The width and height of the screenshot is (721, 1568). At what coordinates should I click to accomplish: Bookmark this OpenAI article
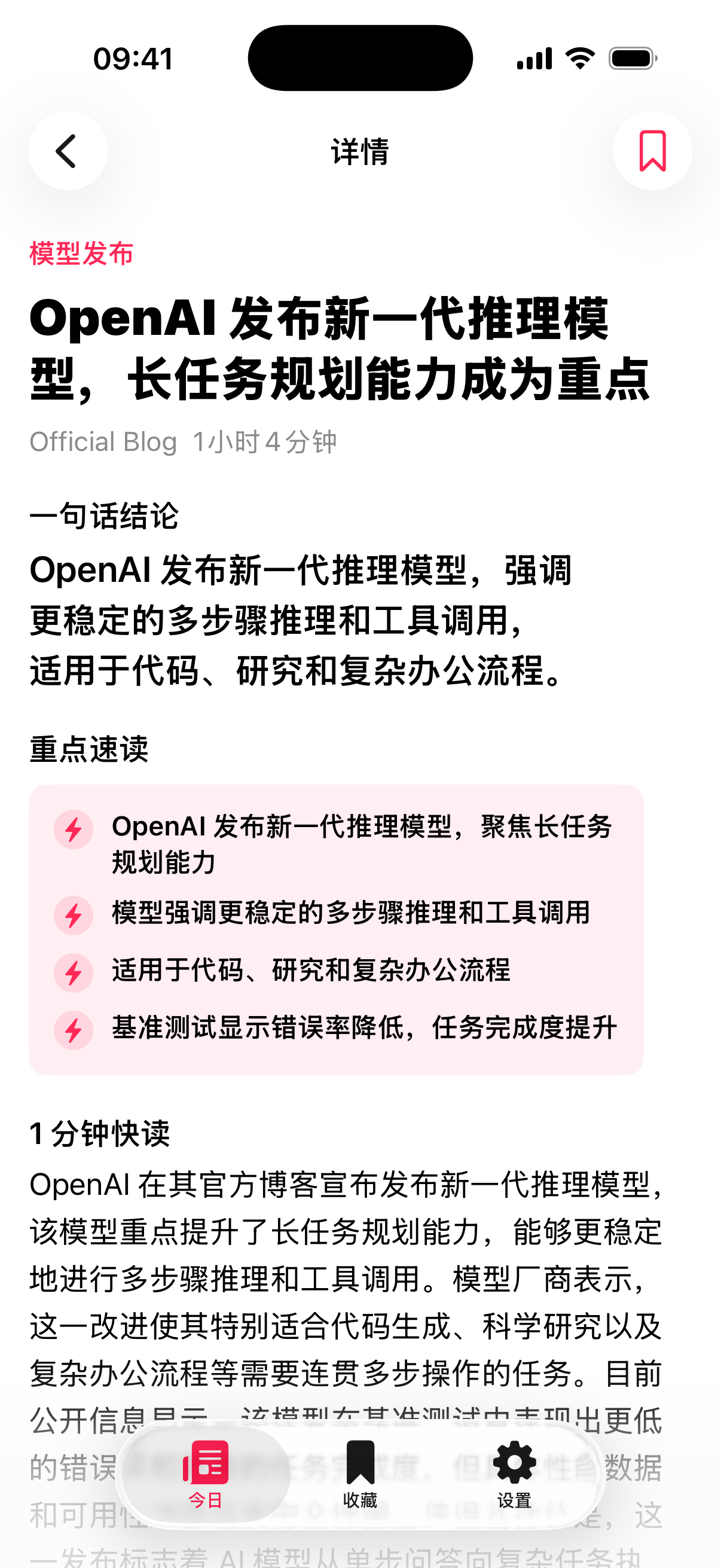point(652,150)
